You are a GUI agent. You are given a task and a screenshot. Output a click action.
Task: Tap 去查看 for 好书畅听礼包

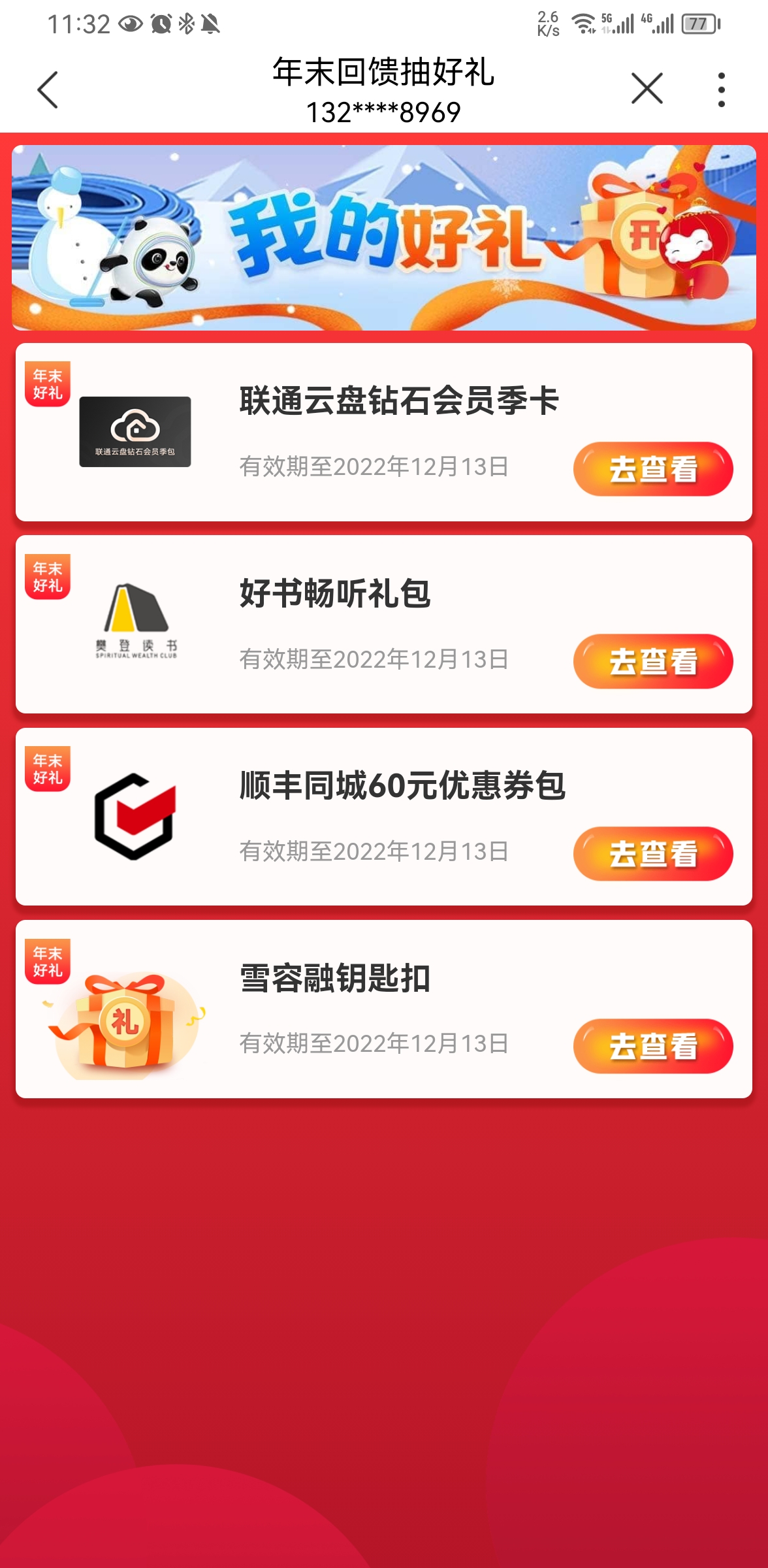(652, 661)
